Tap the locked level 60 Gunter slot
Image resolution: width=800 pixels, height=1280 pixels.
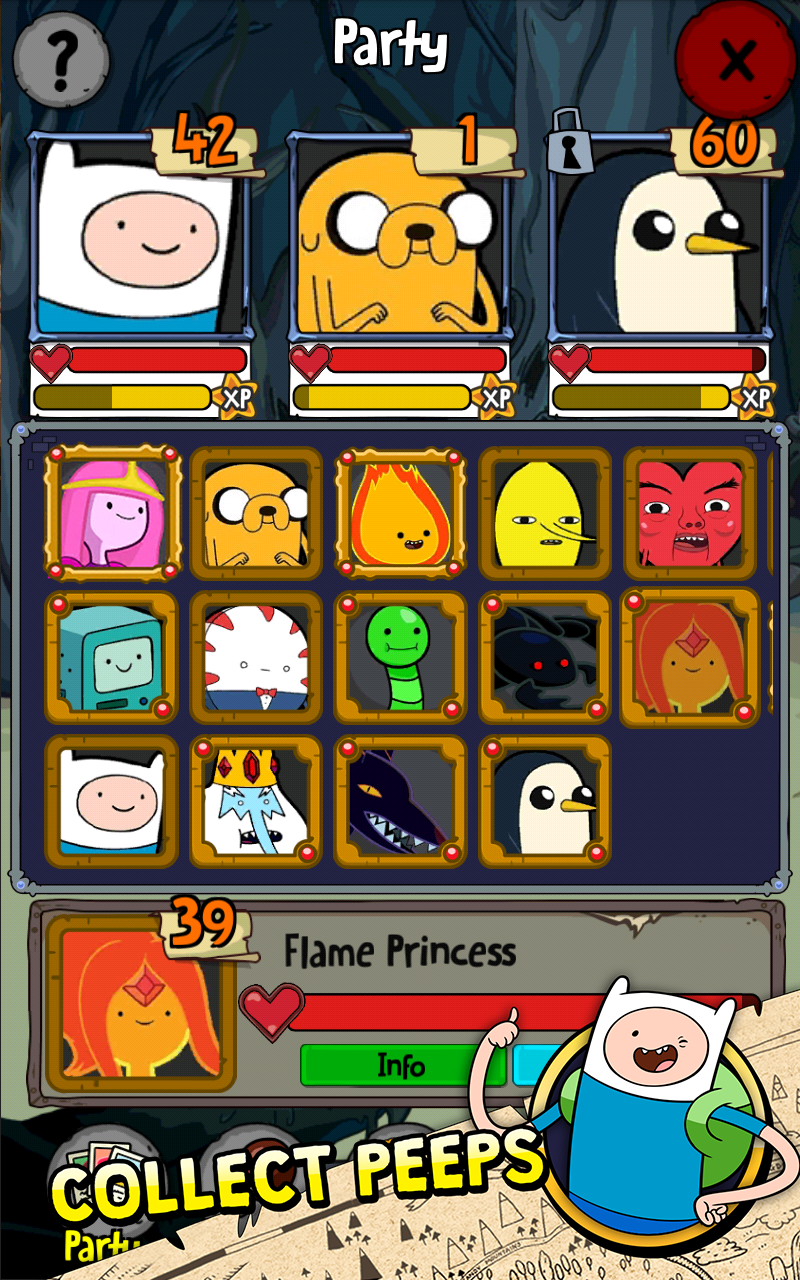tap(658, 235)
